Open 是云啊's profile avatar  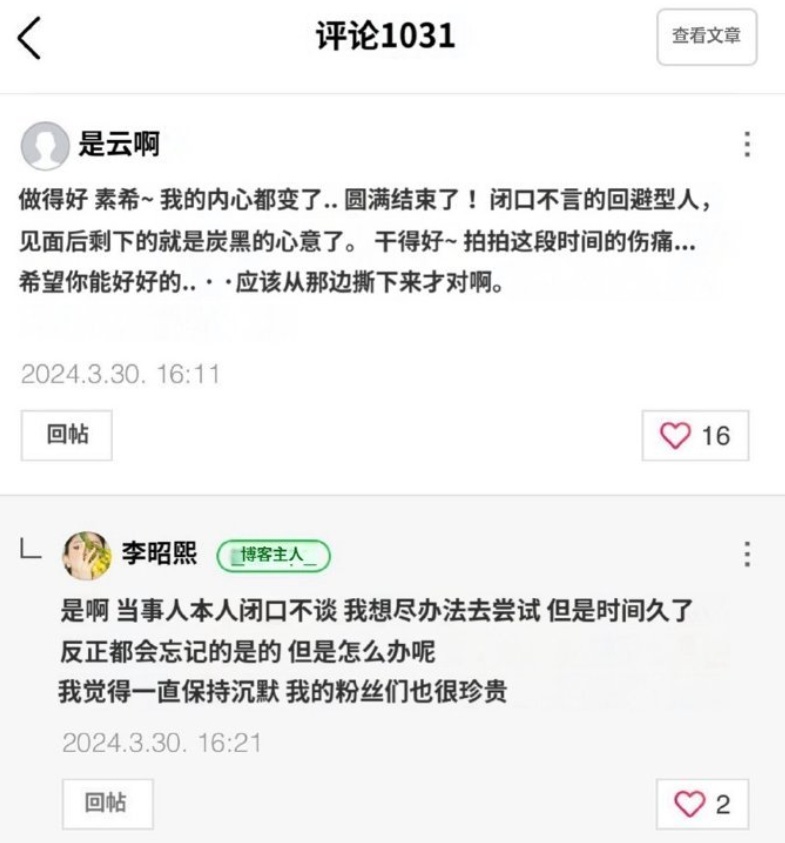(44, 146)
